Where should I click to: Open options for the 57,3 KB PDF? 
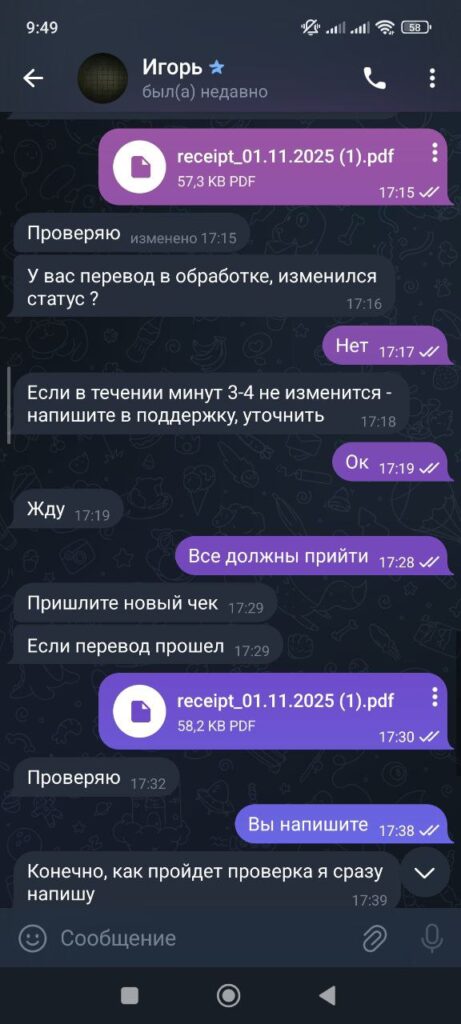[435, 154]
